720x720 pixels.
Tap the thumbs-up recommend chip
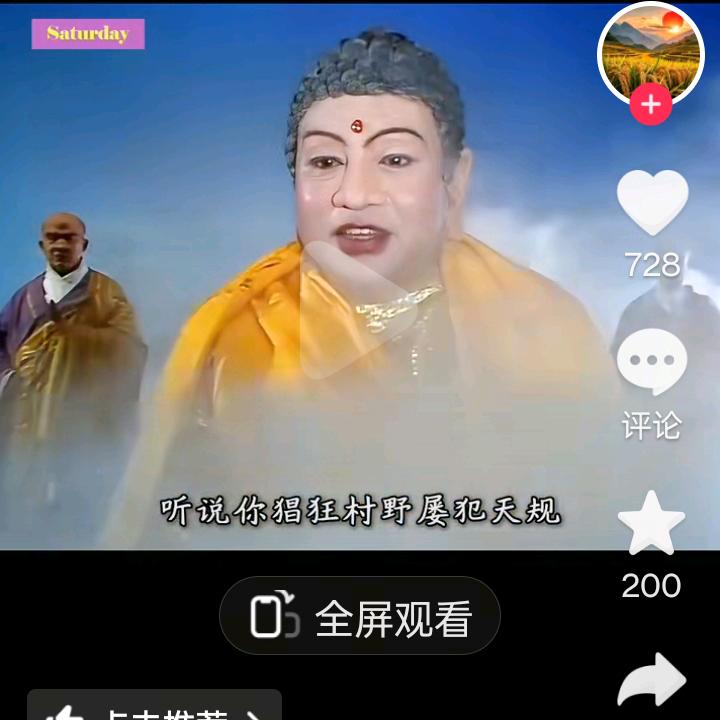pos(154,707)
